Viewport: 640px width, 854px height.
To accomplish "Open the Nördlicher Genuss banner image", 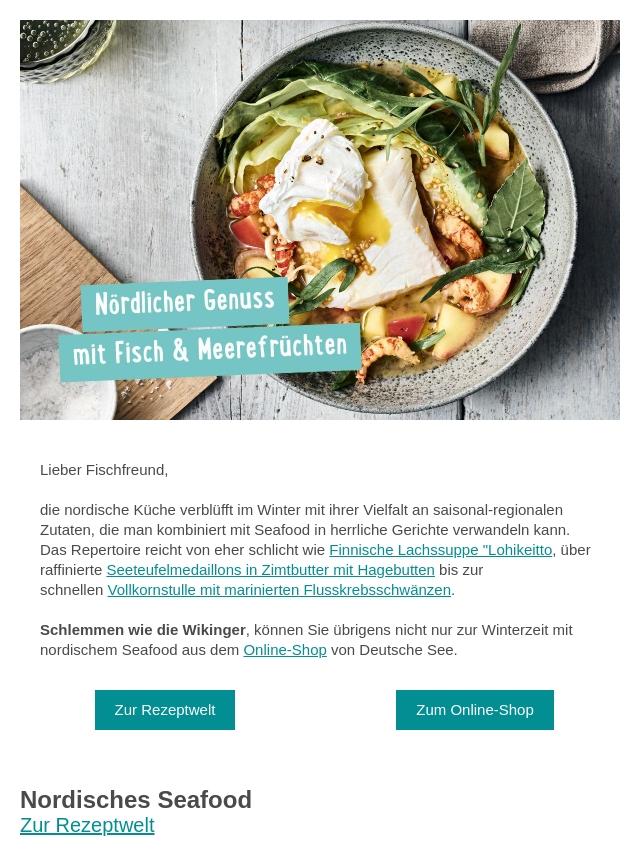I will tap(320, 220).
